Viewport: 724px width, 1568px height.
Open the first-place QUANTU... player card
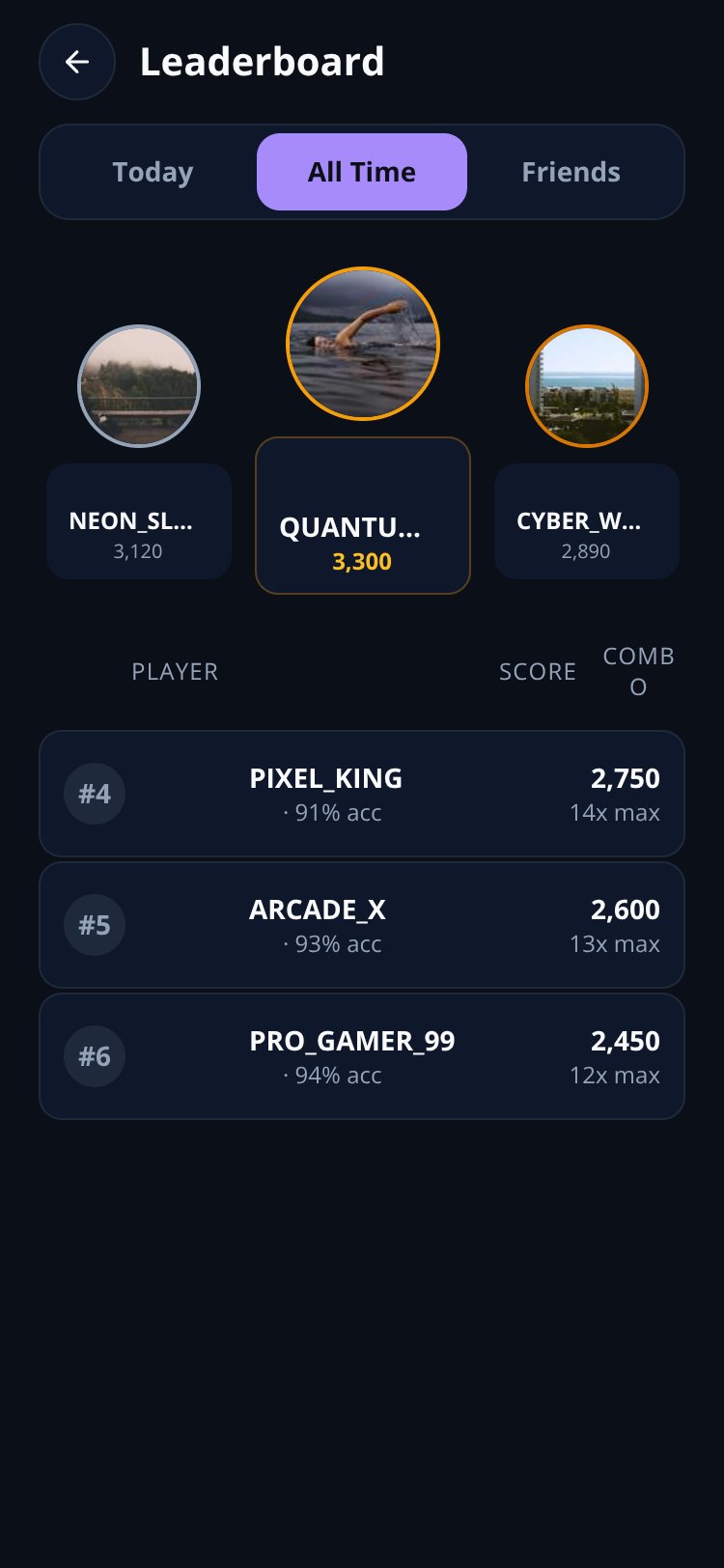[x=363, y=516]
